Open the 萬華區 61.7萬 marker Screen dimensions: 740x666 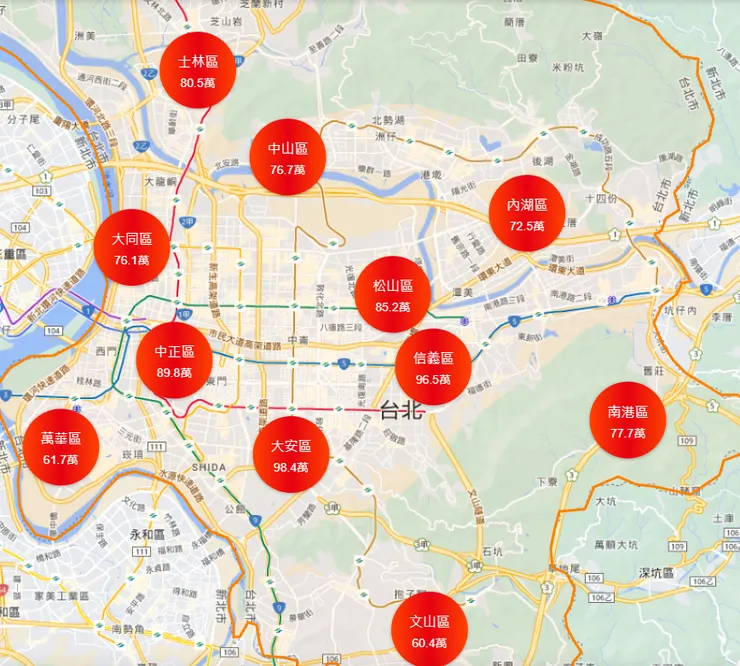(61, 447)
